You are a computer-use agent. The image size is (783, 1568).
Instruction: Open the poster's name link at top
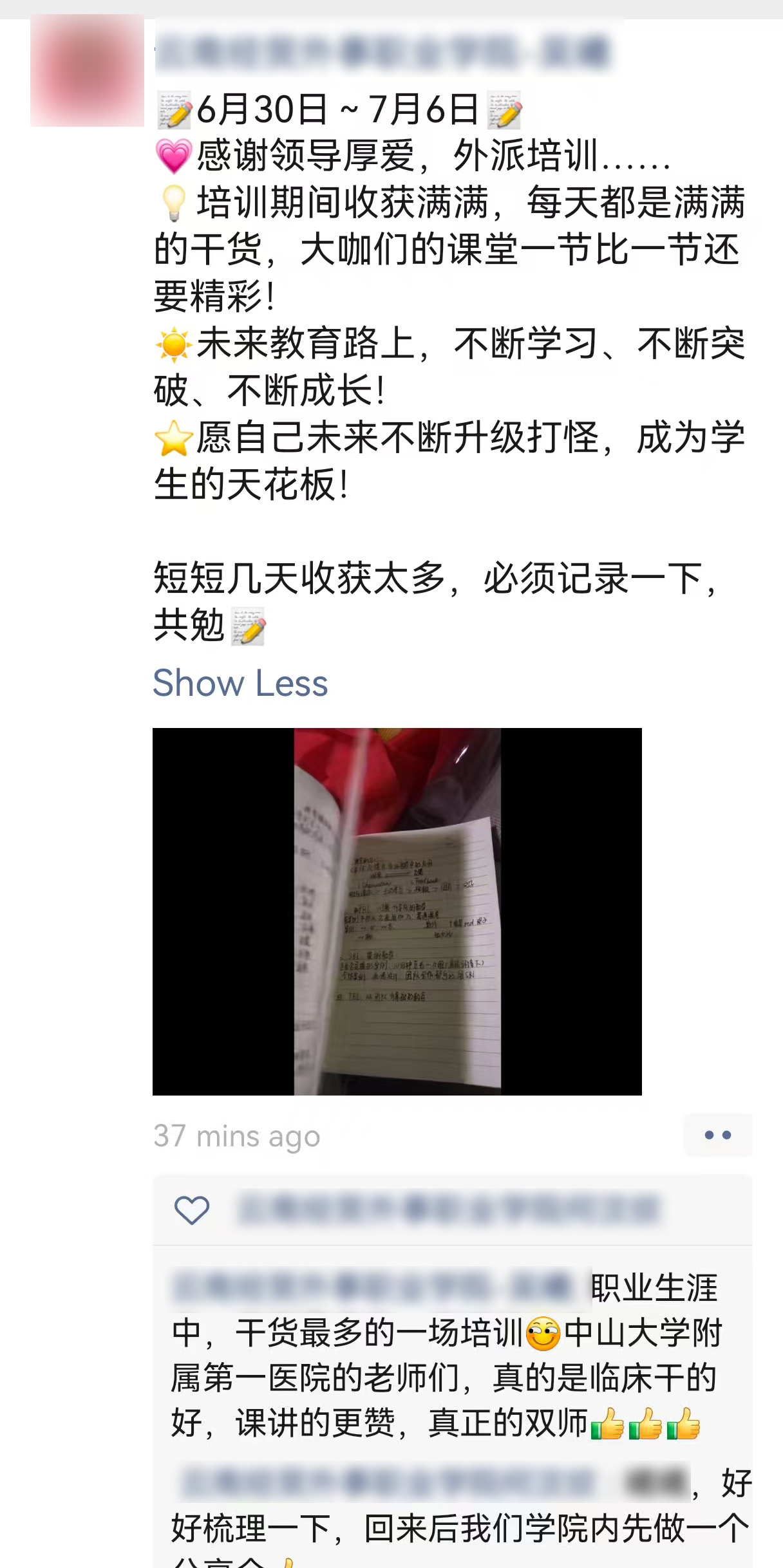click(383, 51)
